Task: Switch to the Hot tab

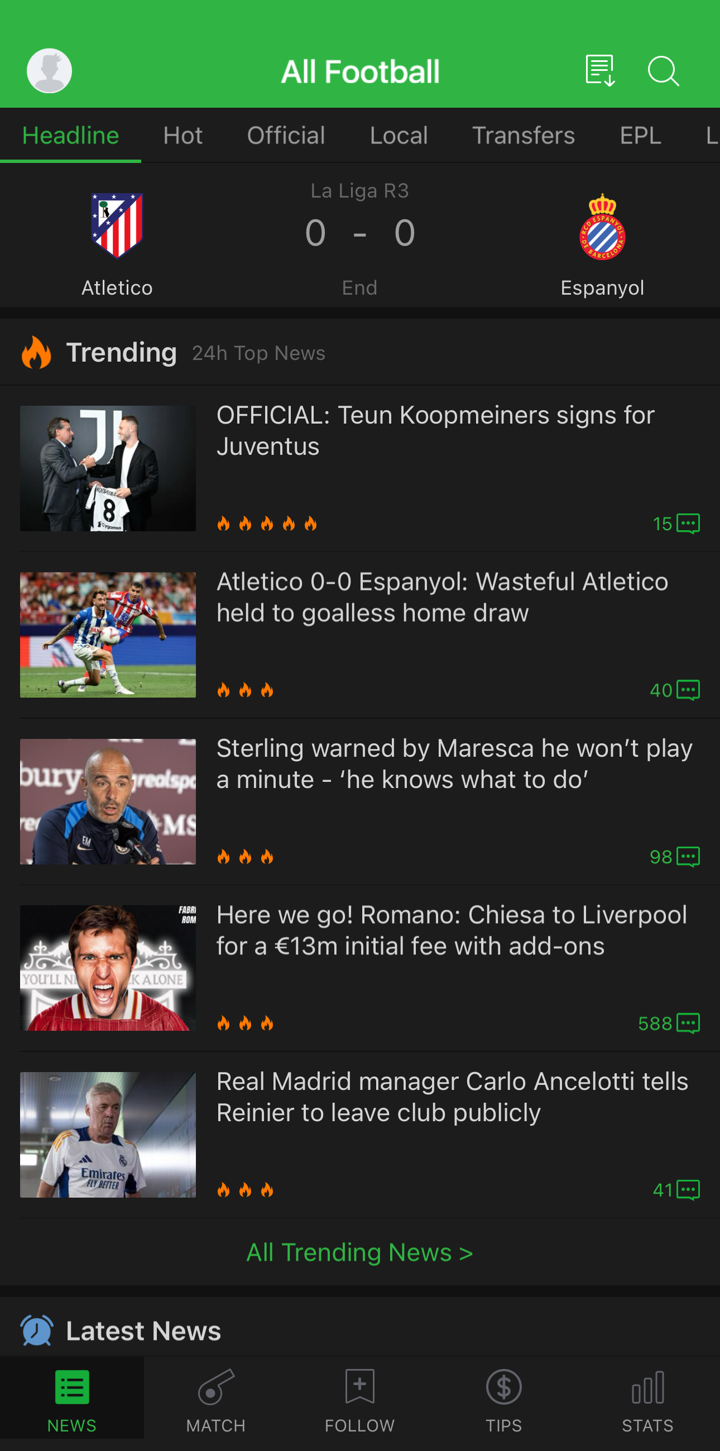Action: (x=183, y=135)
